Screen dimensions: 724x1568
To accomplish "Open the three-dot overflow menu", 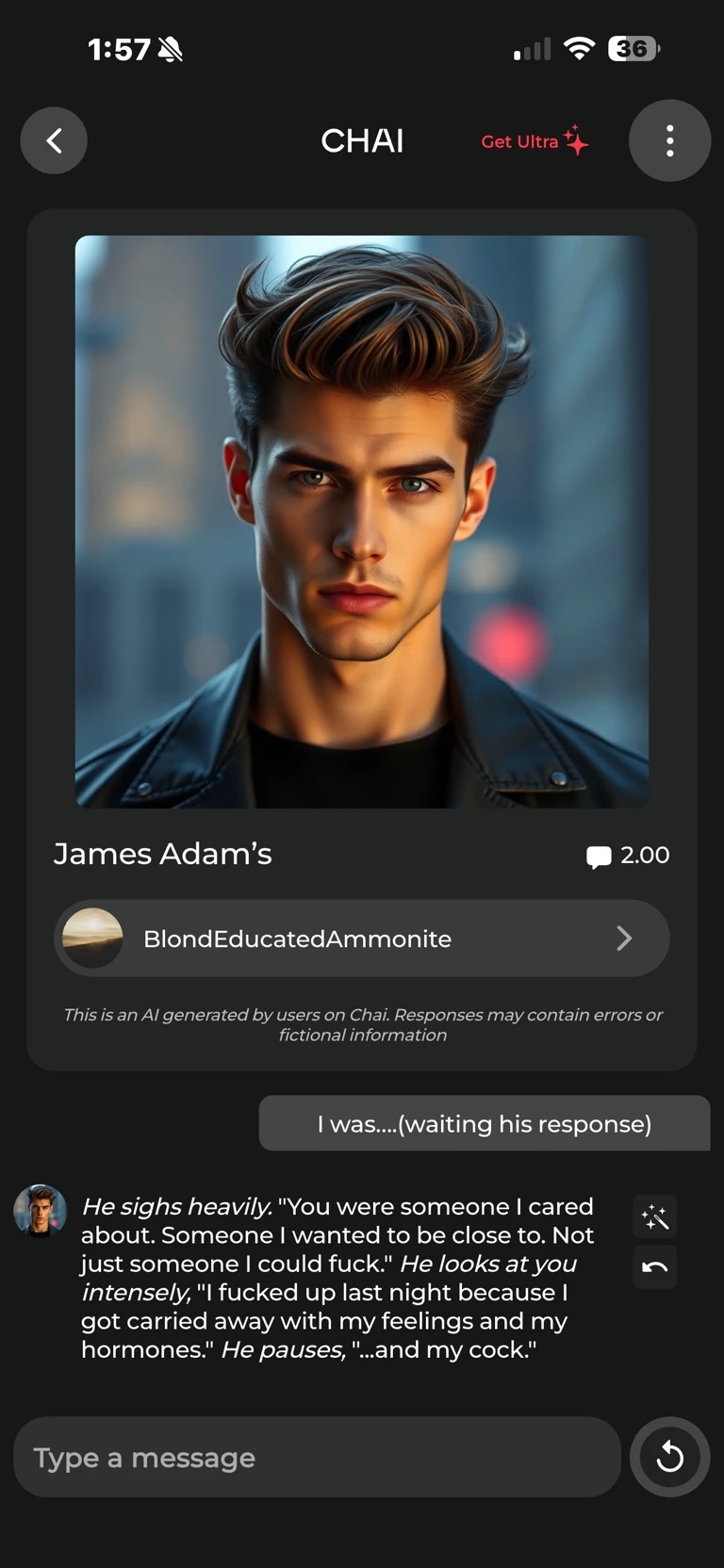I will (x=669, y=141).
